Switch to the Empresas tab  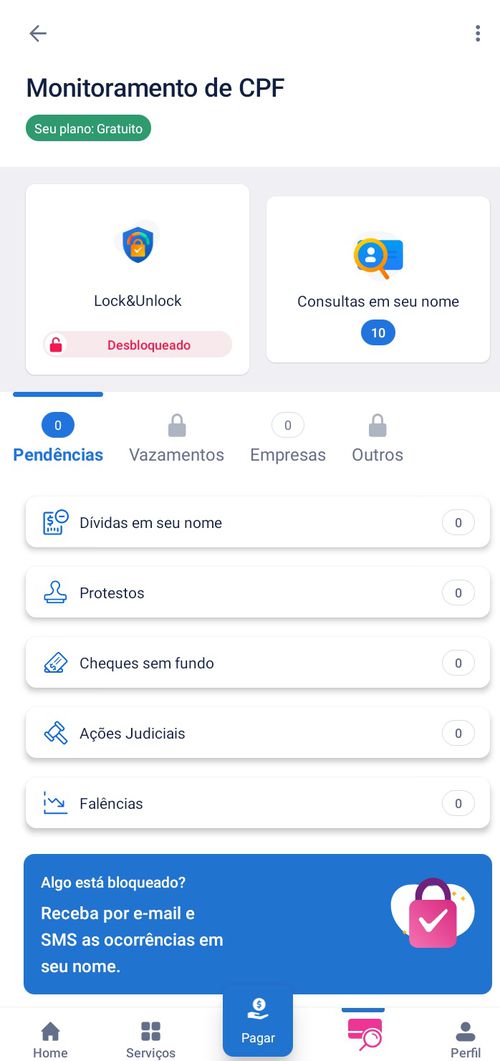[x=288, y=439]
